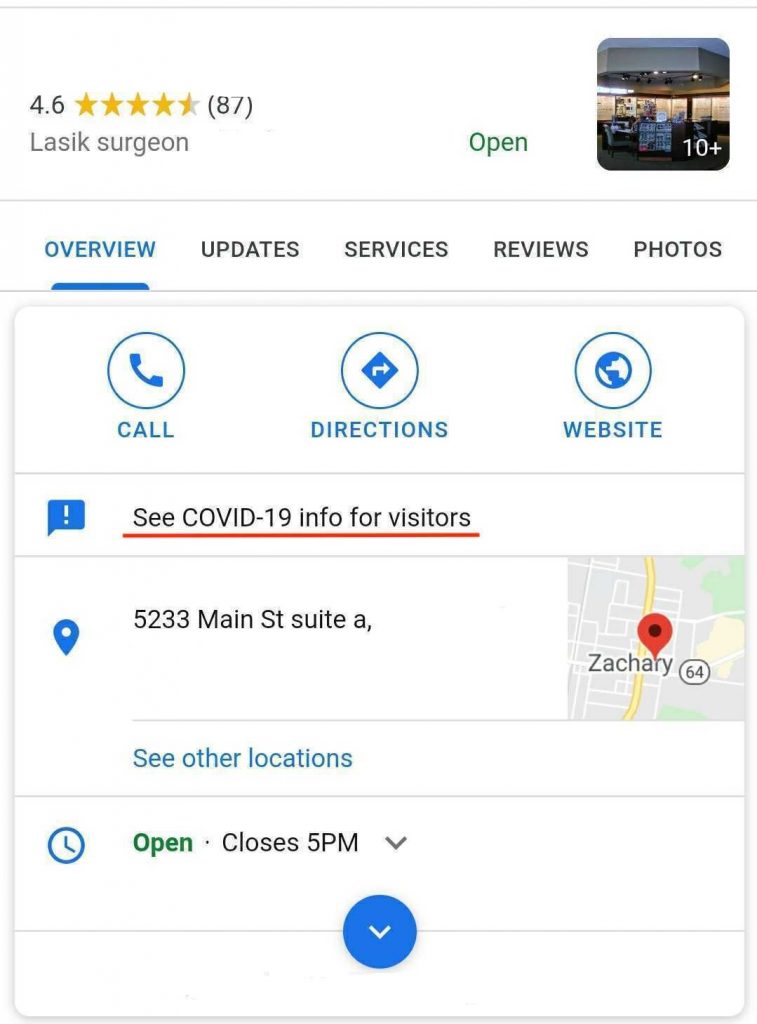The height and width of the screenshot is (1024, 757).
Task: Go to the Photos tab
Action: click(x=677, y=249)
